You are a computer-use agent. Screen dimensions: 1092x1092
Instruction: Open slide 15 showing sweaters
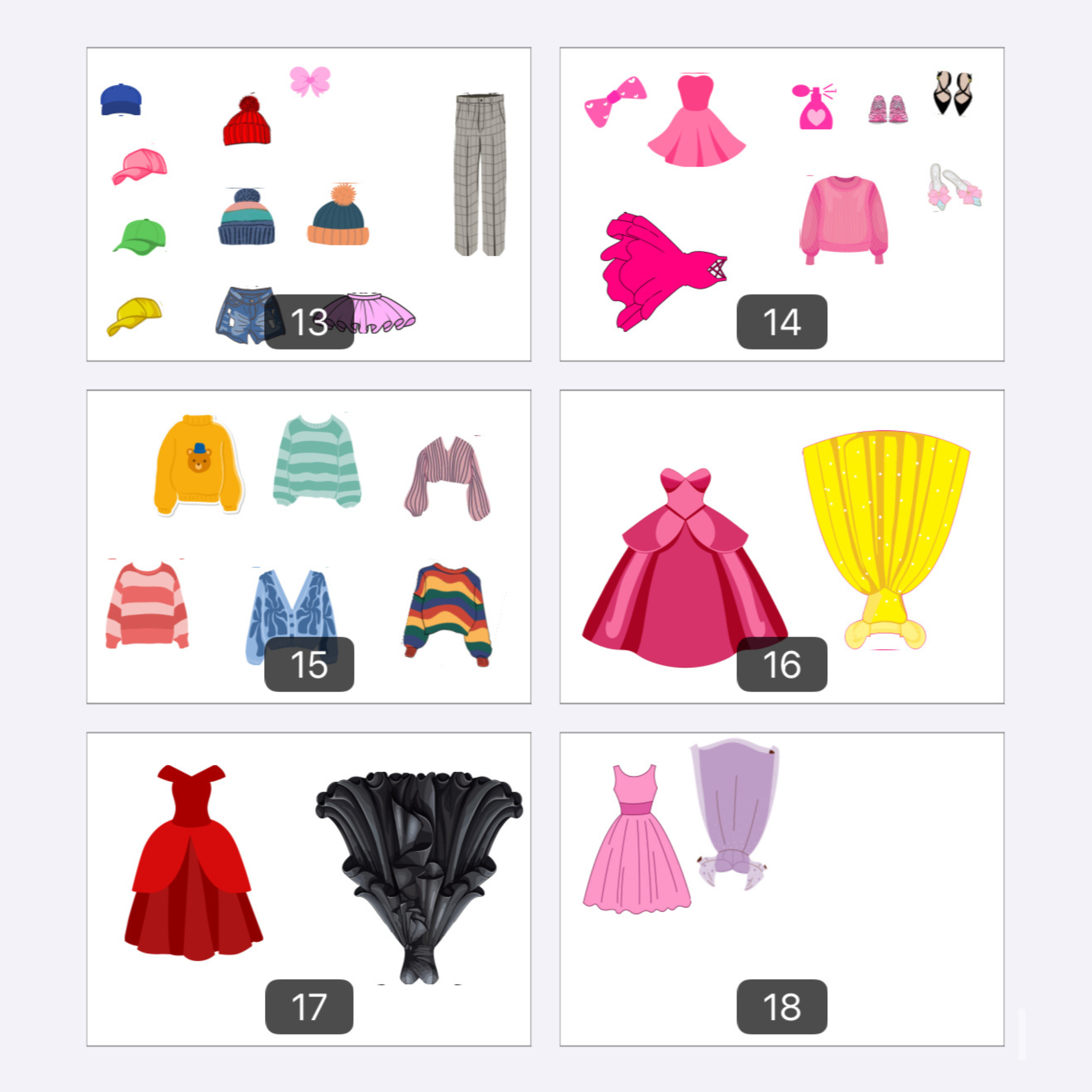tap(309, 547)
